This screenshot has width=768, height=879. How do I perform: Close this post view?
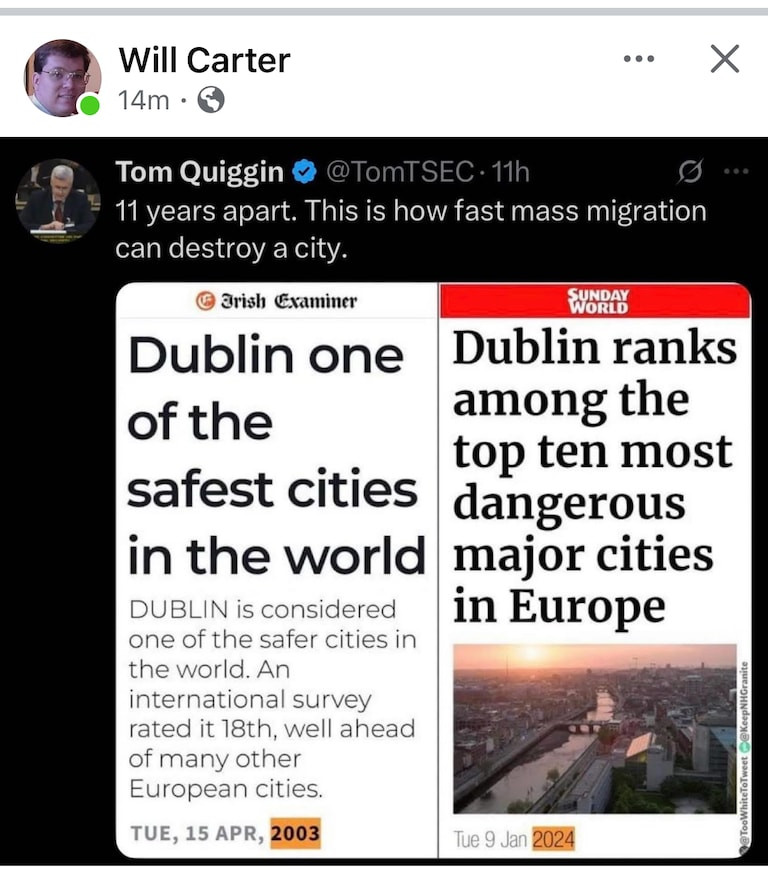(x=724, y=59)
